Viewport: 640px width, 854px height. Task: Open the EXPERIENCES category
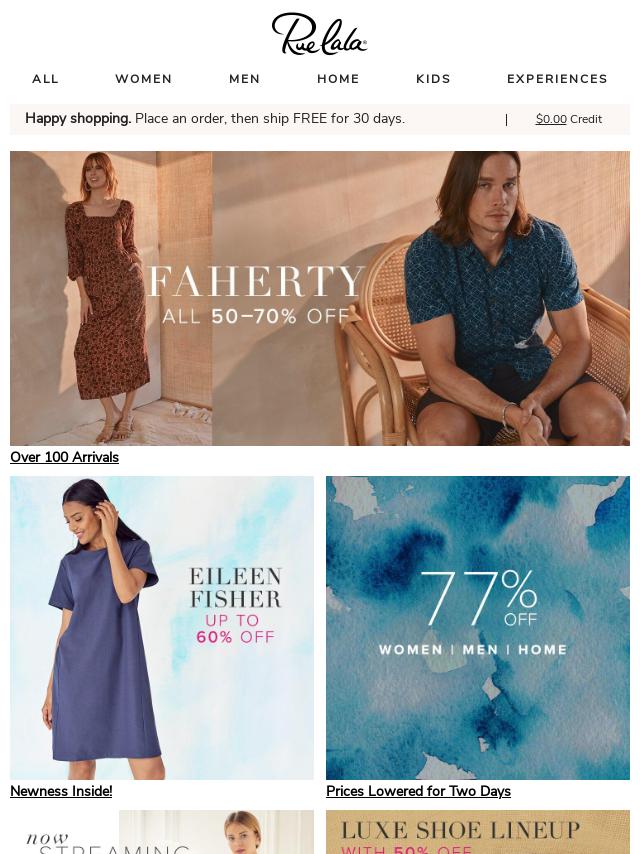[557, 79]
